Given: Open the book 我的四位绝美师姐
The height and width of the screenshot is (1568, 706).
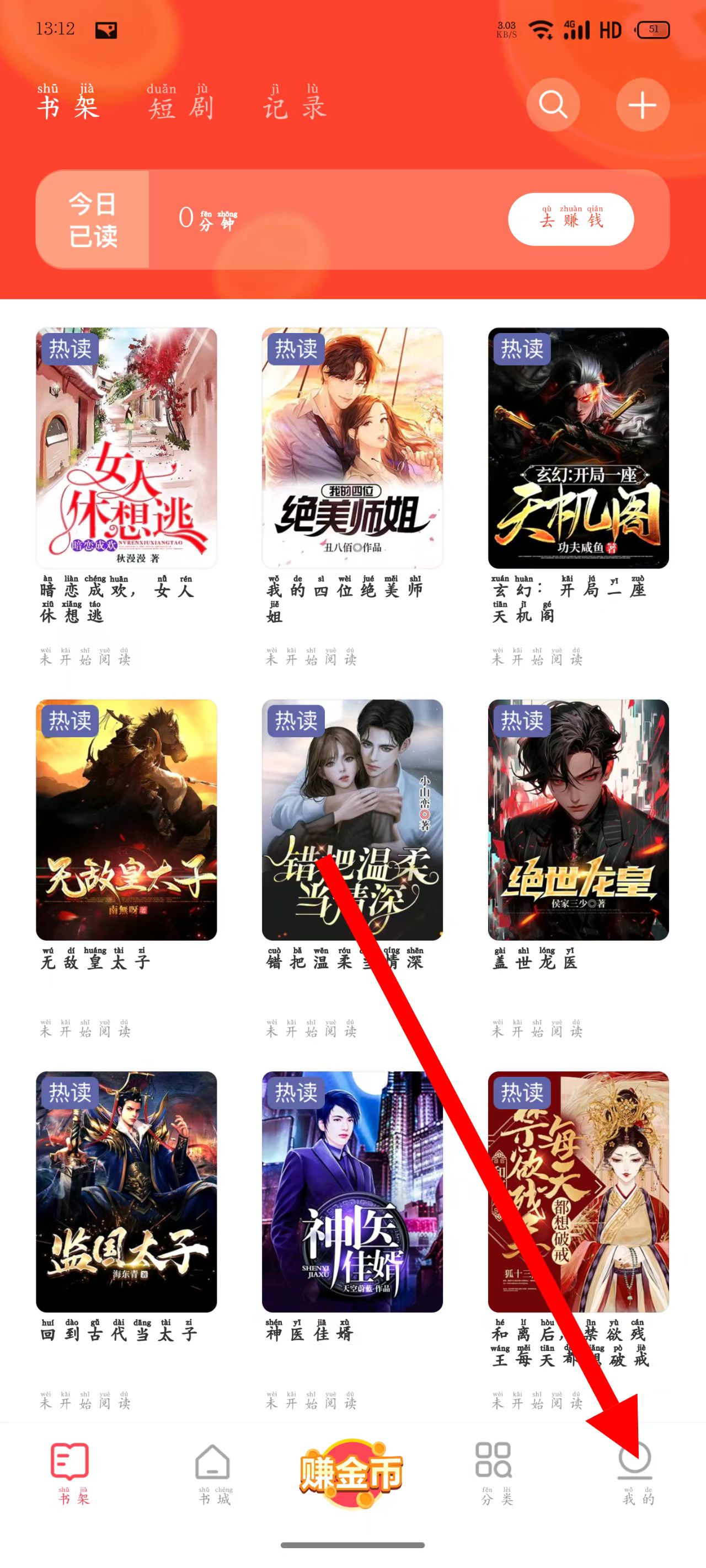Looking at the screenshot, I should pos(352,448).
